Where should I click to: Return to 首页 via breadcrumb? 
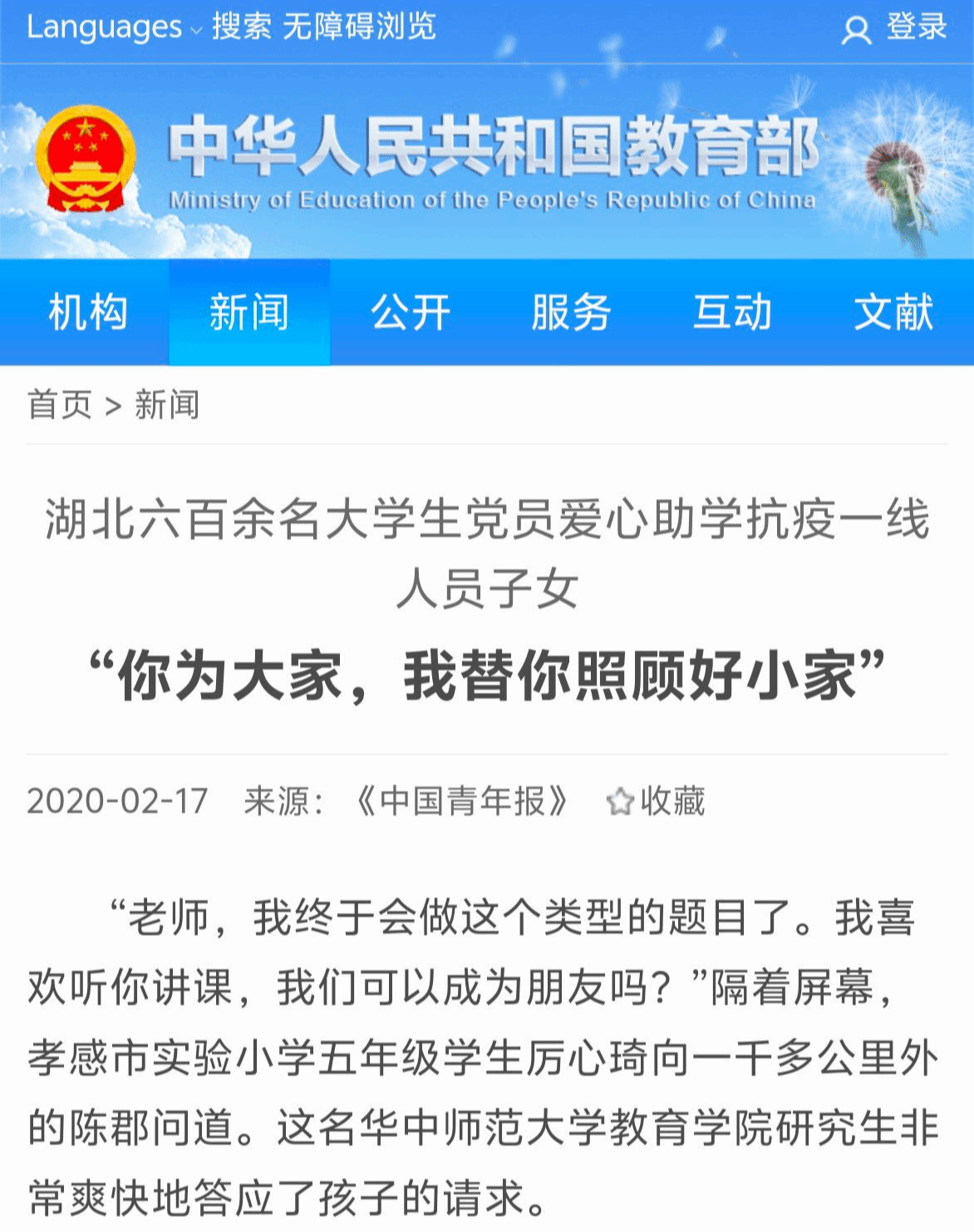(59, 405)
